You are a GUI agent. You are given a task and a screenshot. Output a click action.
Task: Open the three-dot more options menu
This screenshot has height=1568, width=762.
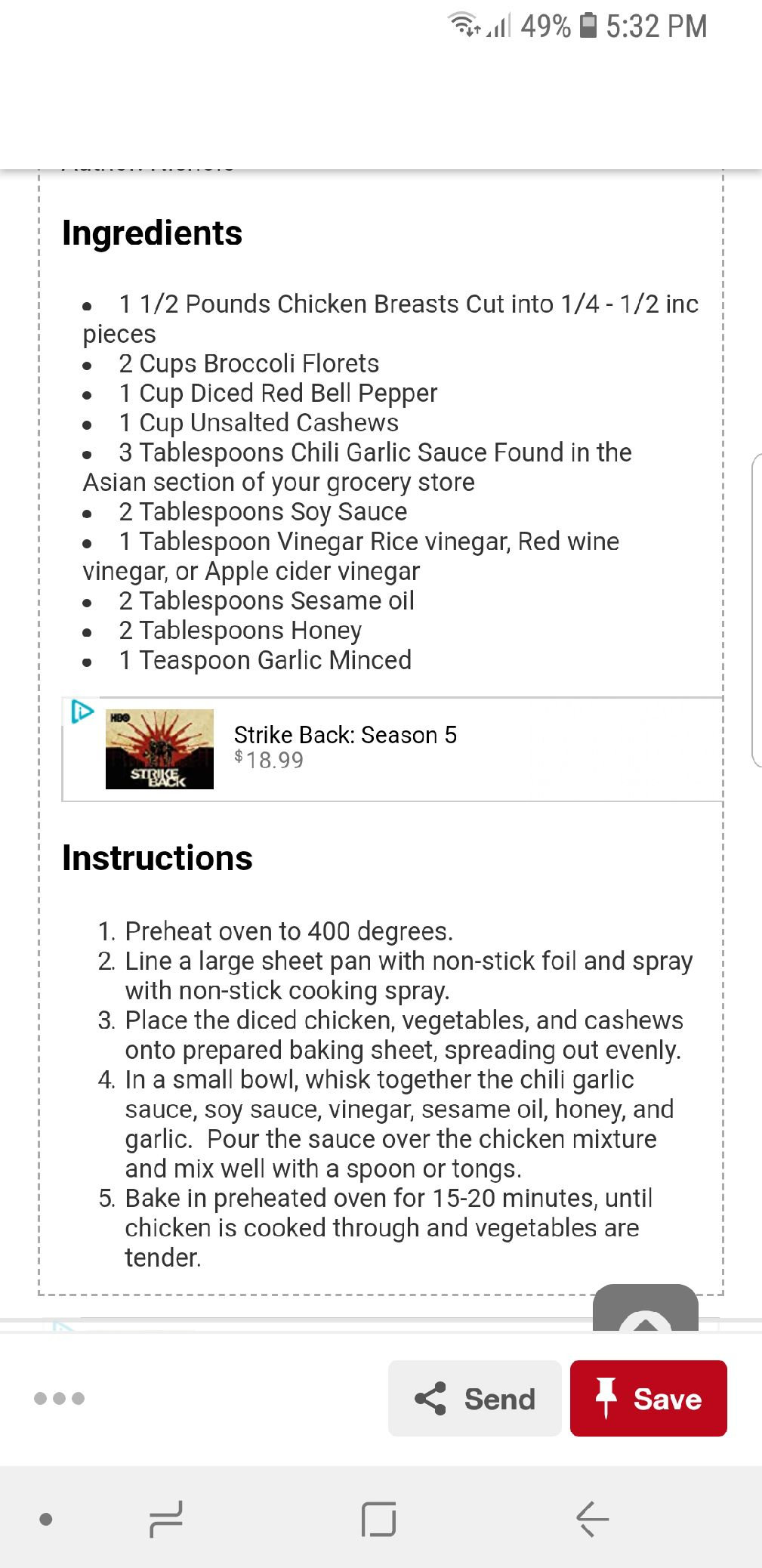pos(59,1398)
